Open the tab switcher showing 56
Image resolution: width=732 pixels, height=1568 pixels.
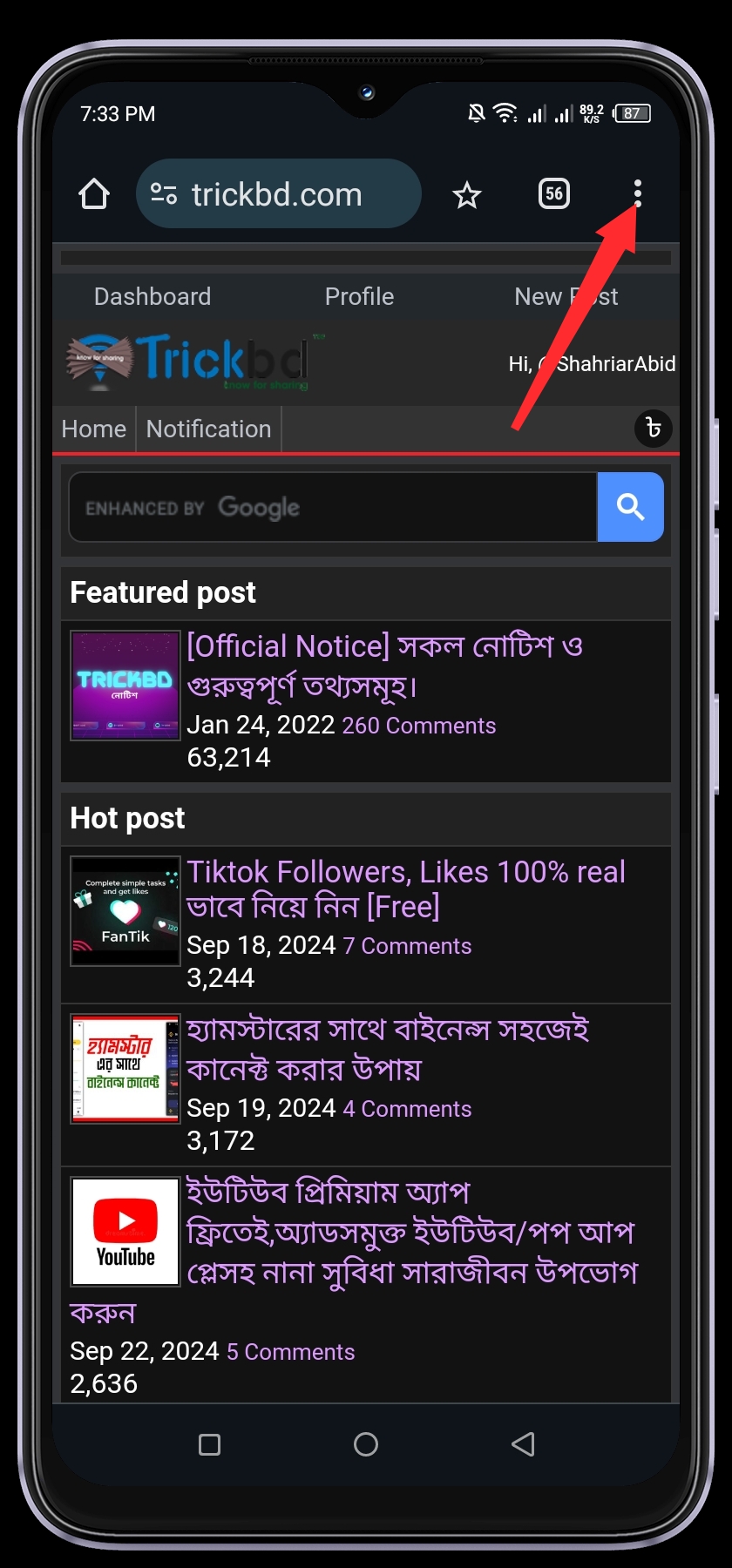coord(554,193)
